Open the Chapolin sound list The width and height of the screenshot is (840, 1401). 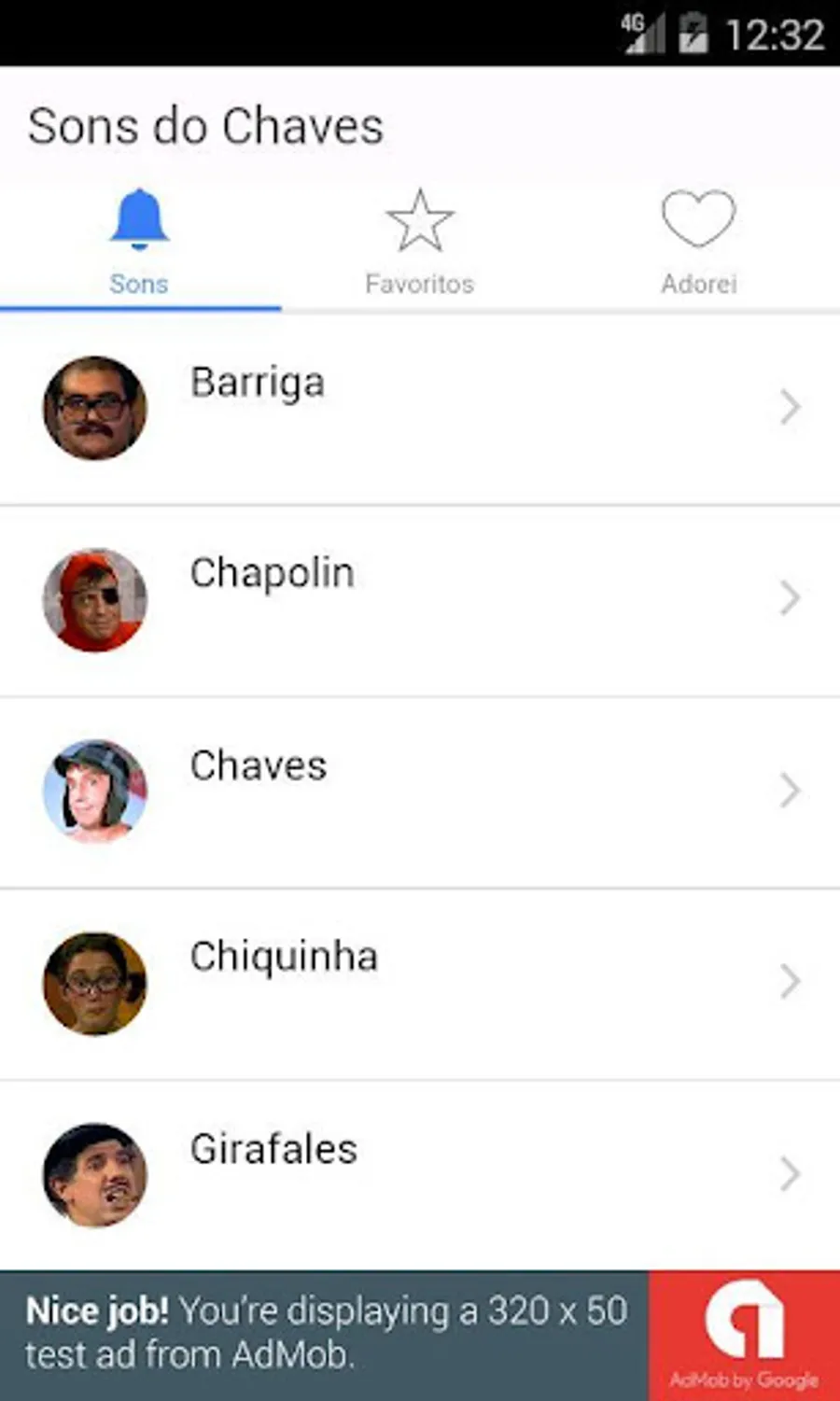pos(420,601)
